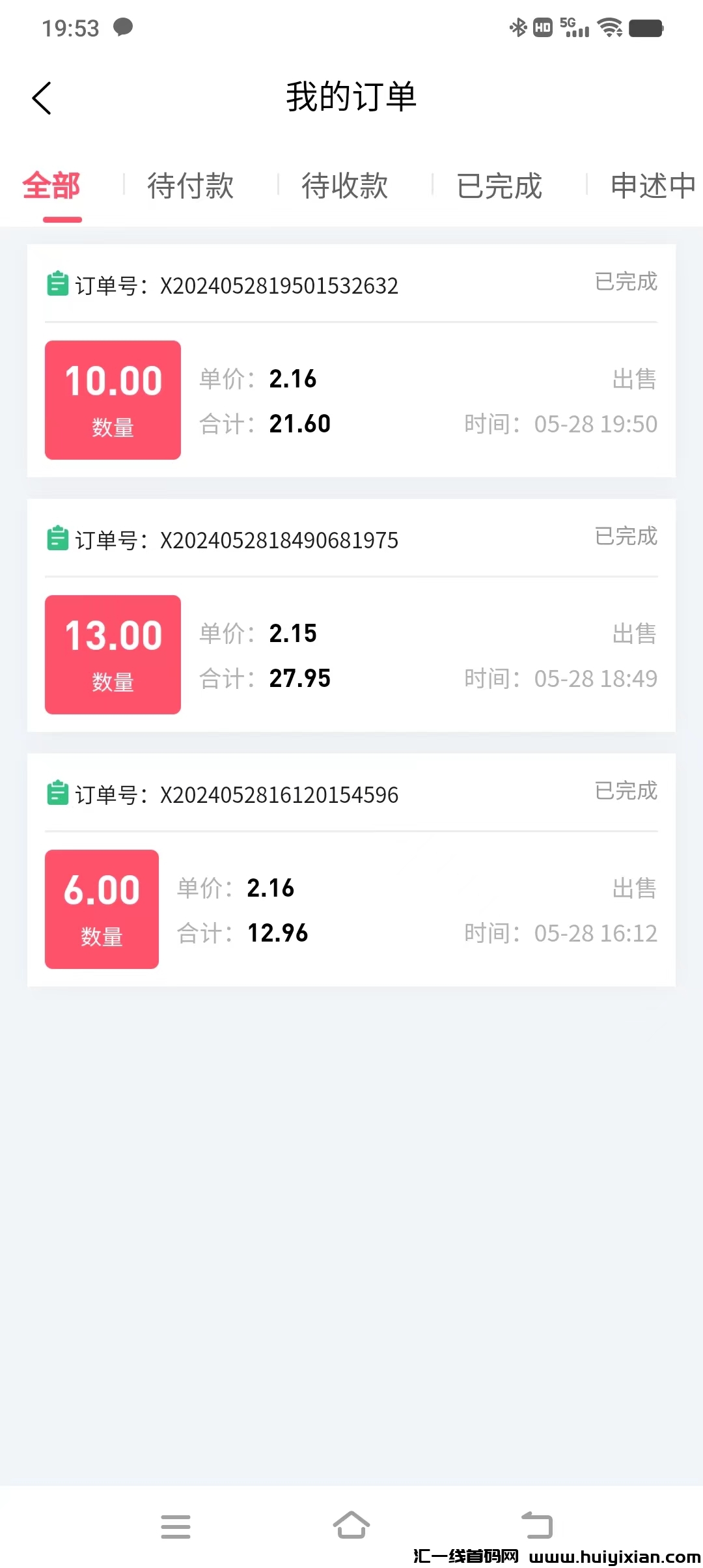The height and width of the screenshot is (1568, 703).
Task: Select the 全部 orders tab
Action: pos(51,186)
